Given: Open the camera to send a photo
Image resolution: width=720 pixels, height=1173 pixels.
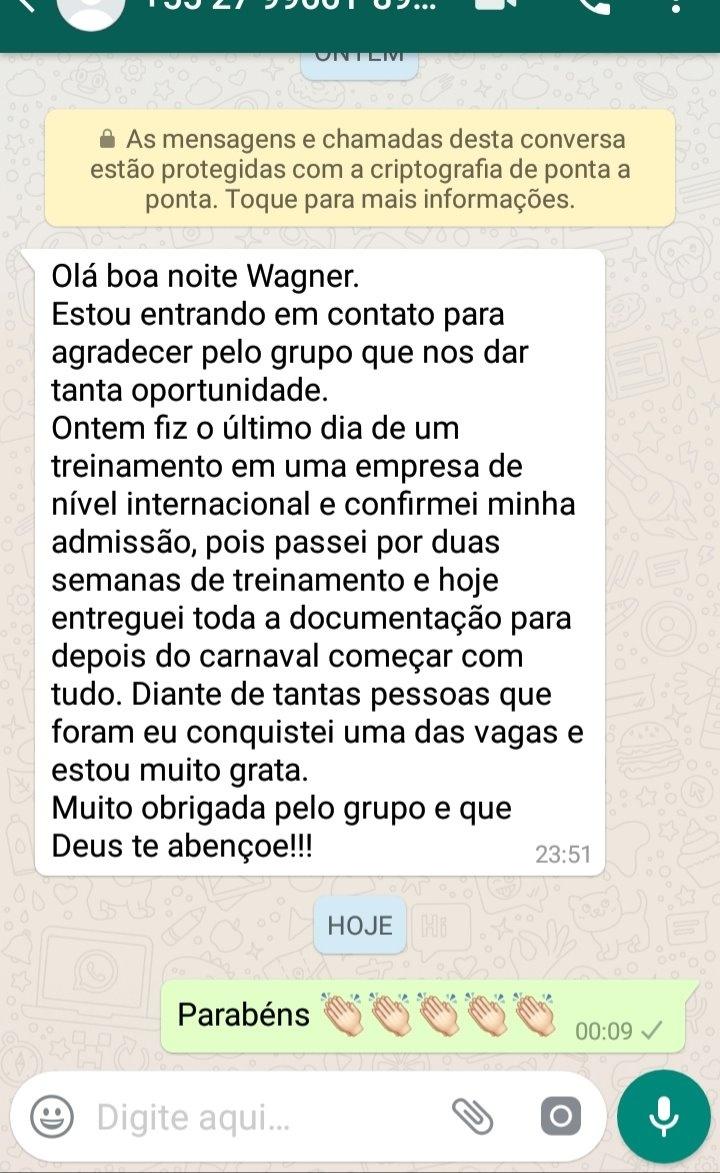Looking at the screenshot, I should (560, 1116).
